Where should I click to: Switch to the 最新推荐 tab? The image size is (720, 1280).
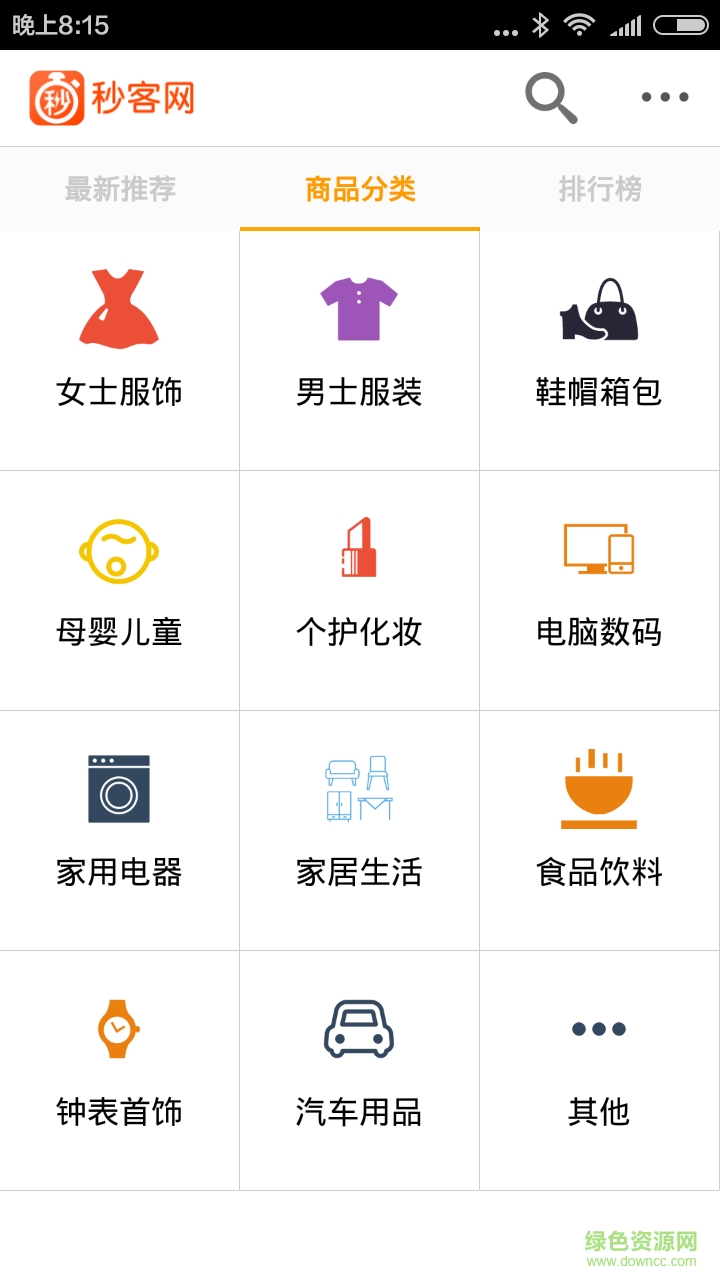pos(119,189)
